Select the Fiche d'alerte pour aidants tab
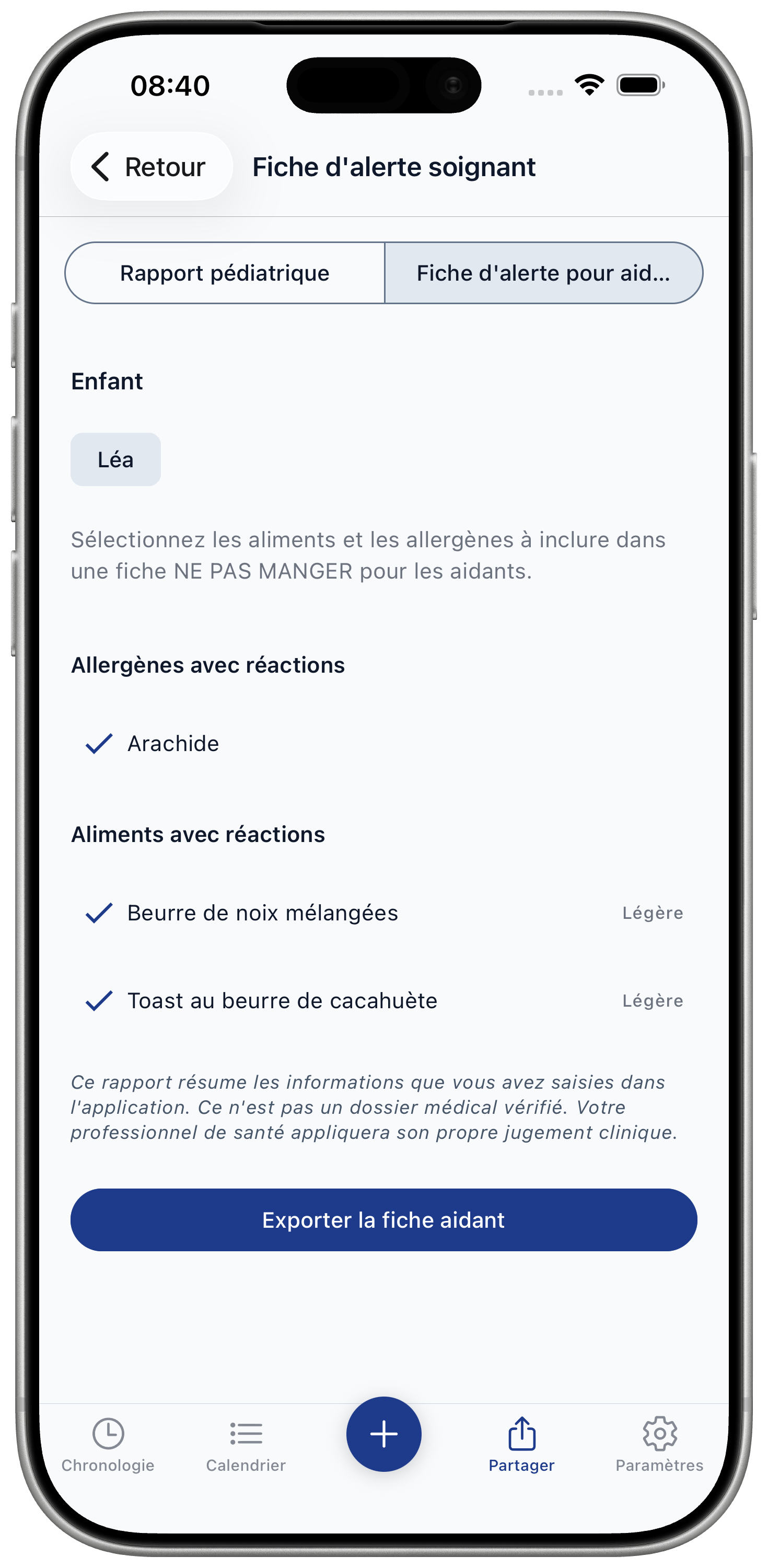 pyautogui.click(x=543, y=273)
